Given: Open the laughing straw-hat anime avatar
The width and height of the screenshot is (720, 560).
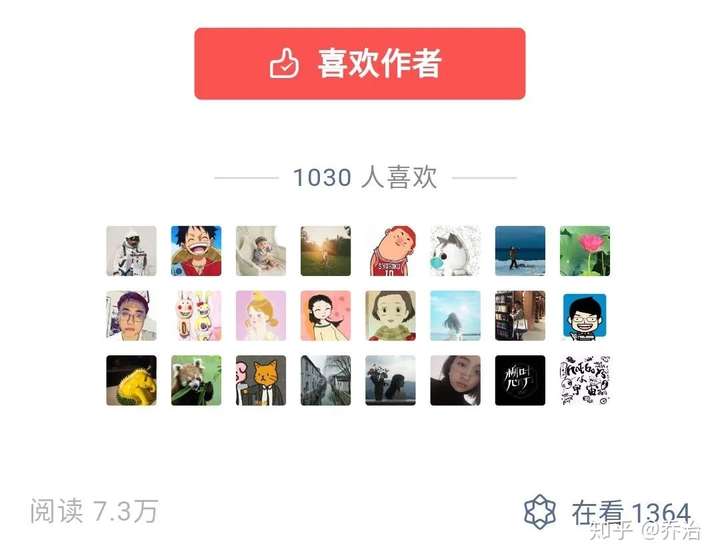Looking at the screenshot, I should click(x=196, y=251).
